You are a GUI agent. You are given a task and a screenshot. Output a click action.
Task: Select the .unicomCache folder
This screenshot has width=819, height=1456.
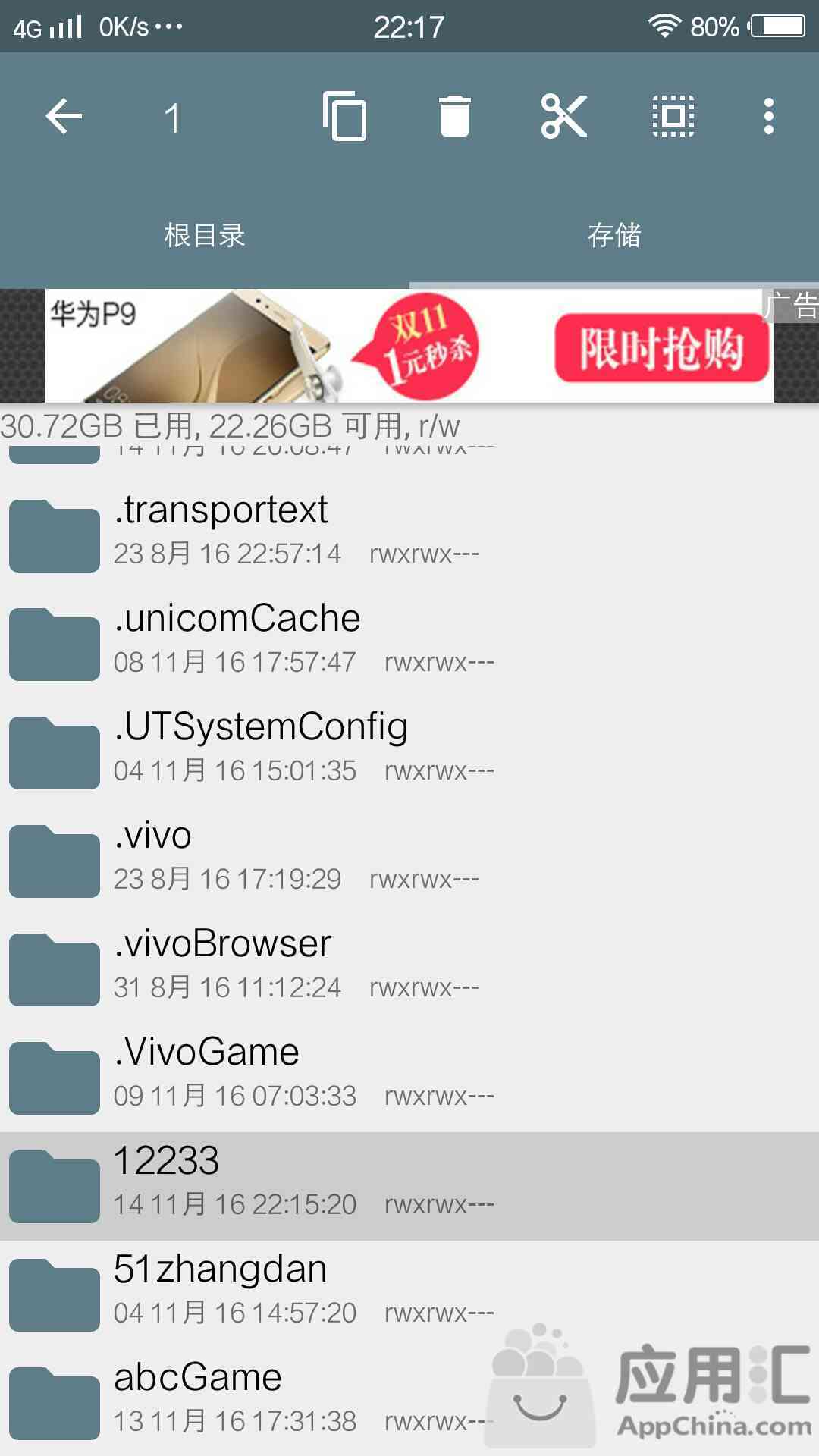click(x=303, y=639)
